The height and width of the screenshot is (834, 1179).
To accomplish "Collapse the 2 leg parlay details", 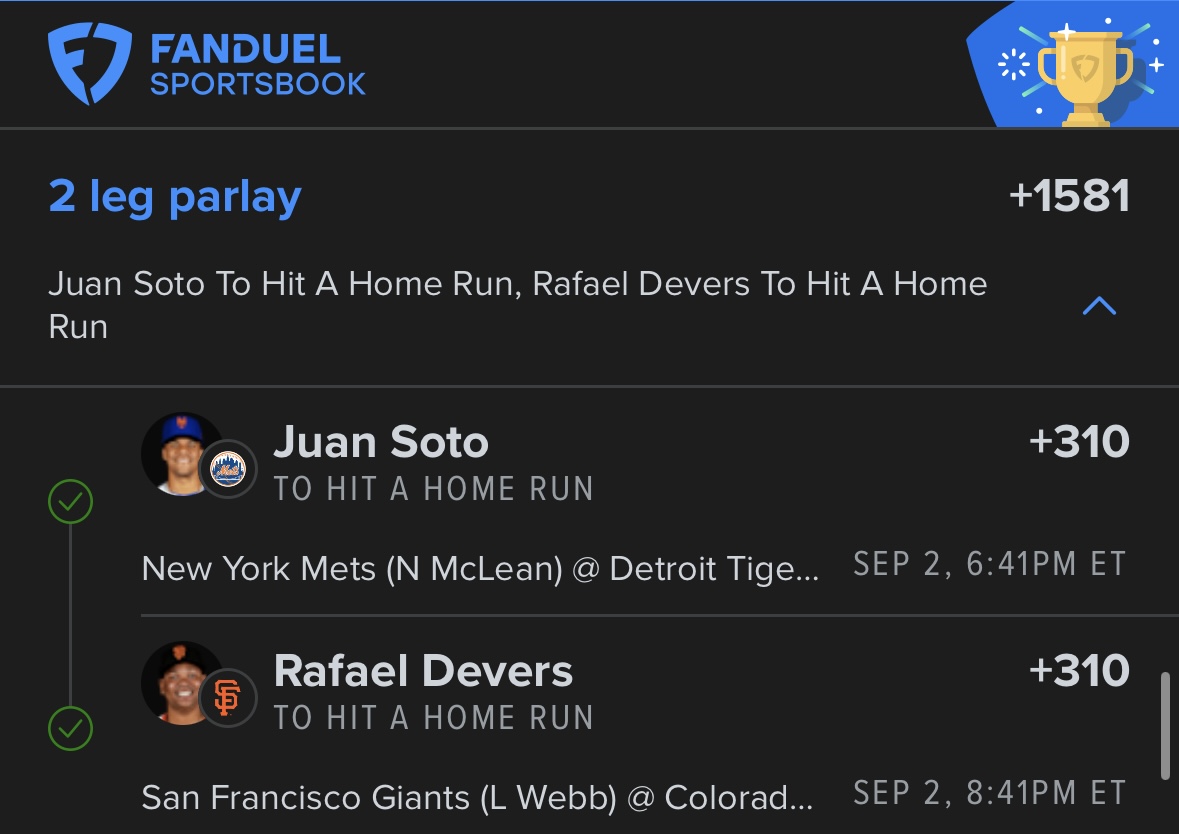I will [x=1099, y=306].
